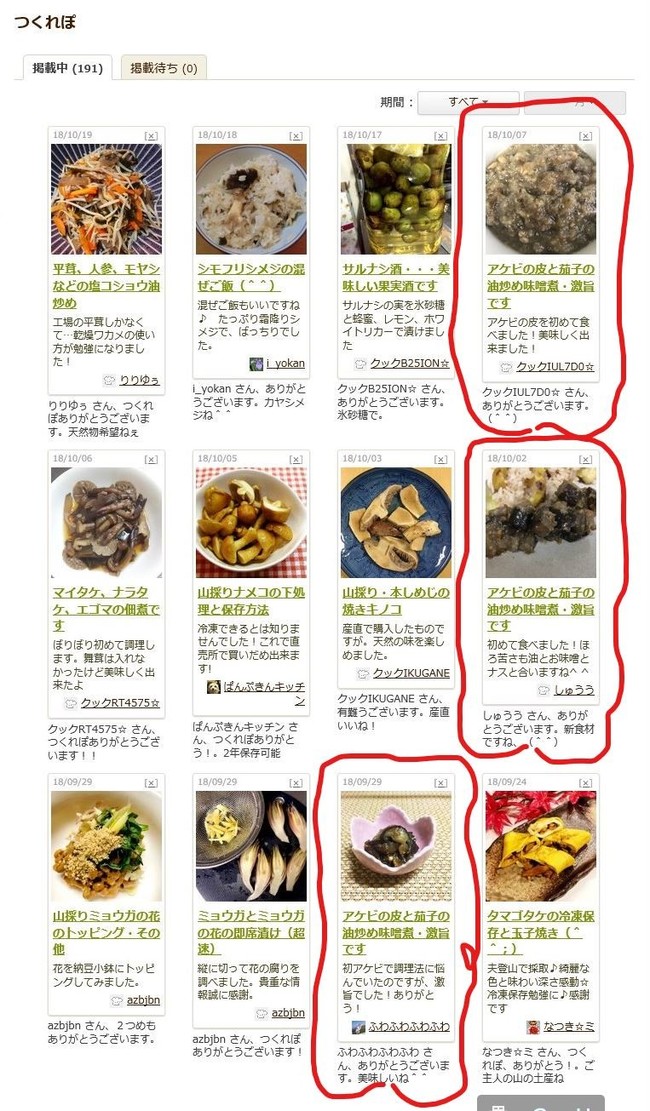View user ふわふわふわふわ's profile
This screenshot has height=1111, width=650.
409,1027
